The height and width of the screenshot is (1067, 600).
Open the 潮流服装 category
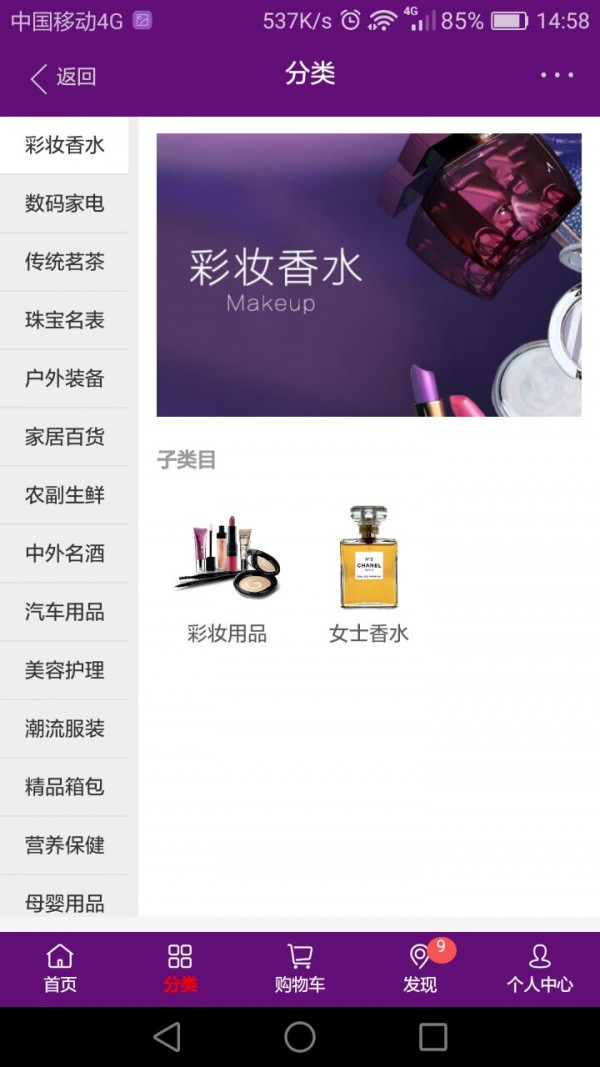(65, 729)
